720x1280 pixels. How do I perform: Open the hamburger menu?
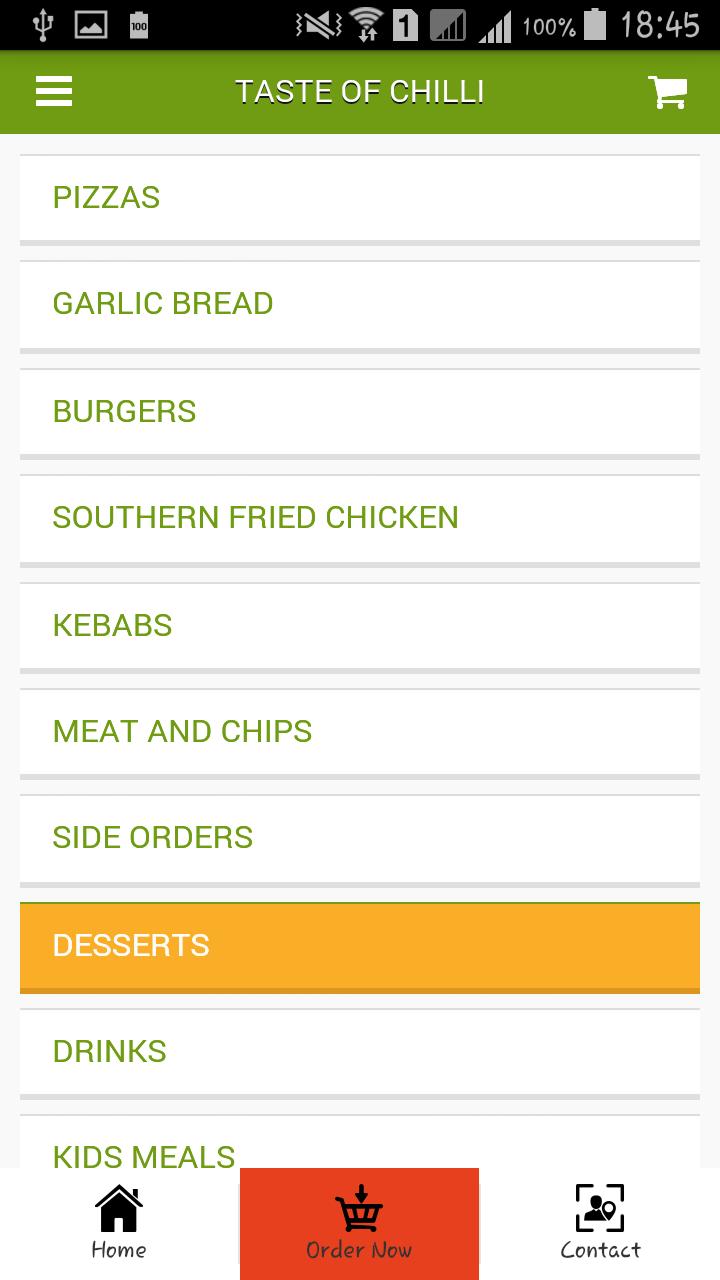[x=54, y=92]
